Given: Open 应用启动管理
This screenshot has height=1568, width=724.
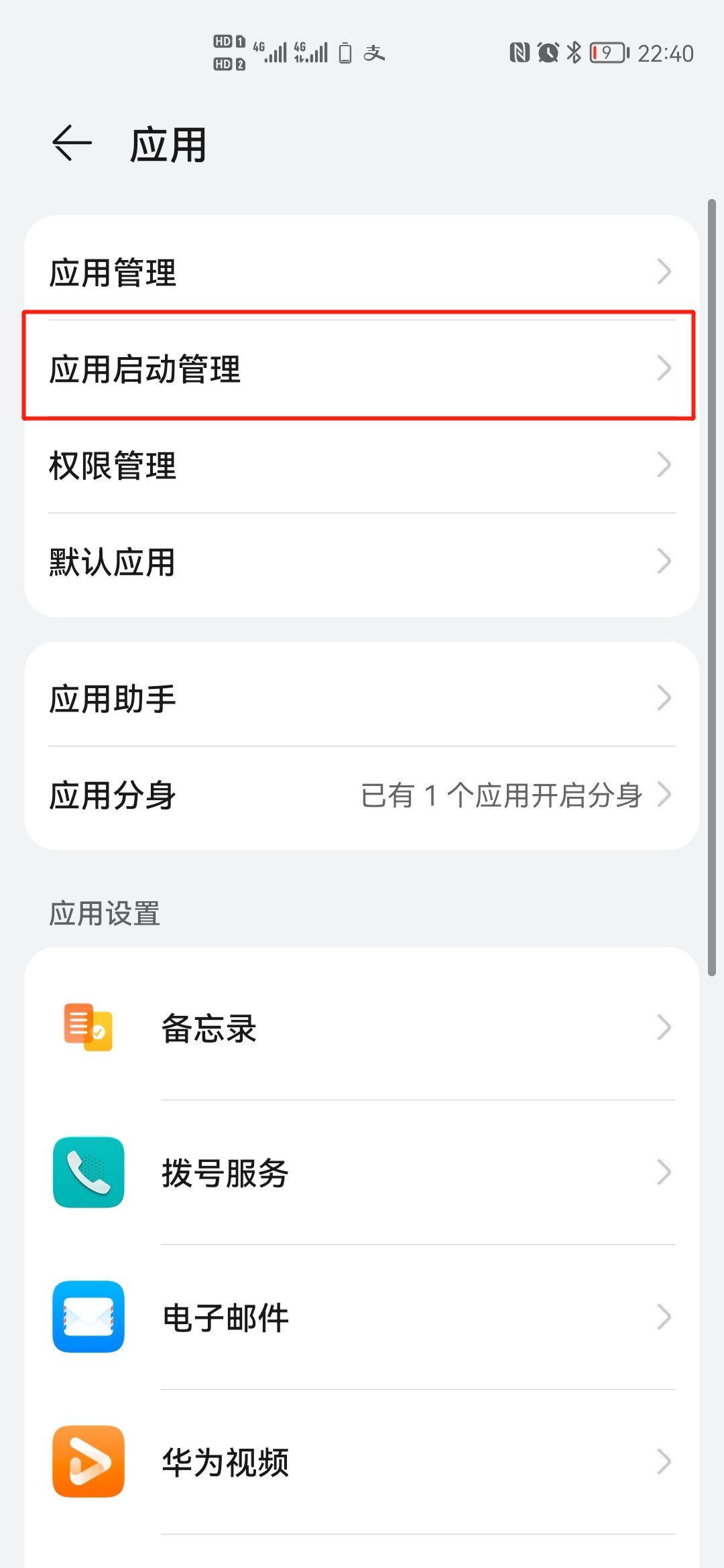Looking at the screenshot, I should 362,368.
